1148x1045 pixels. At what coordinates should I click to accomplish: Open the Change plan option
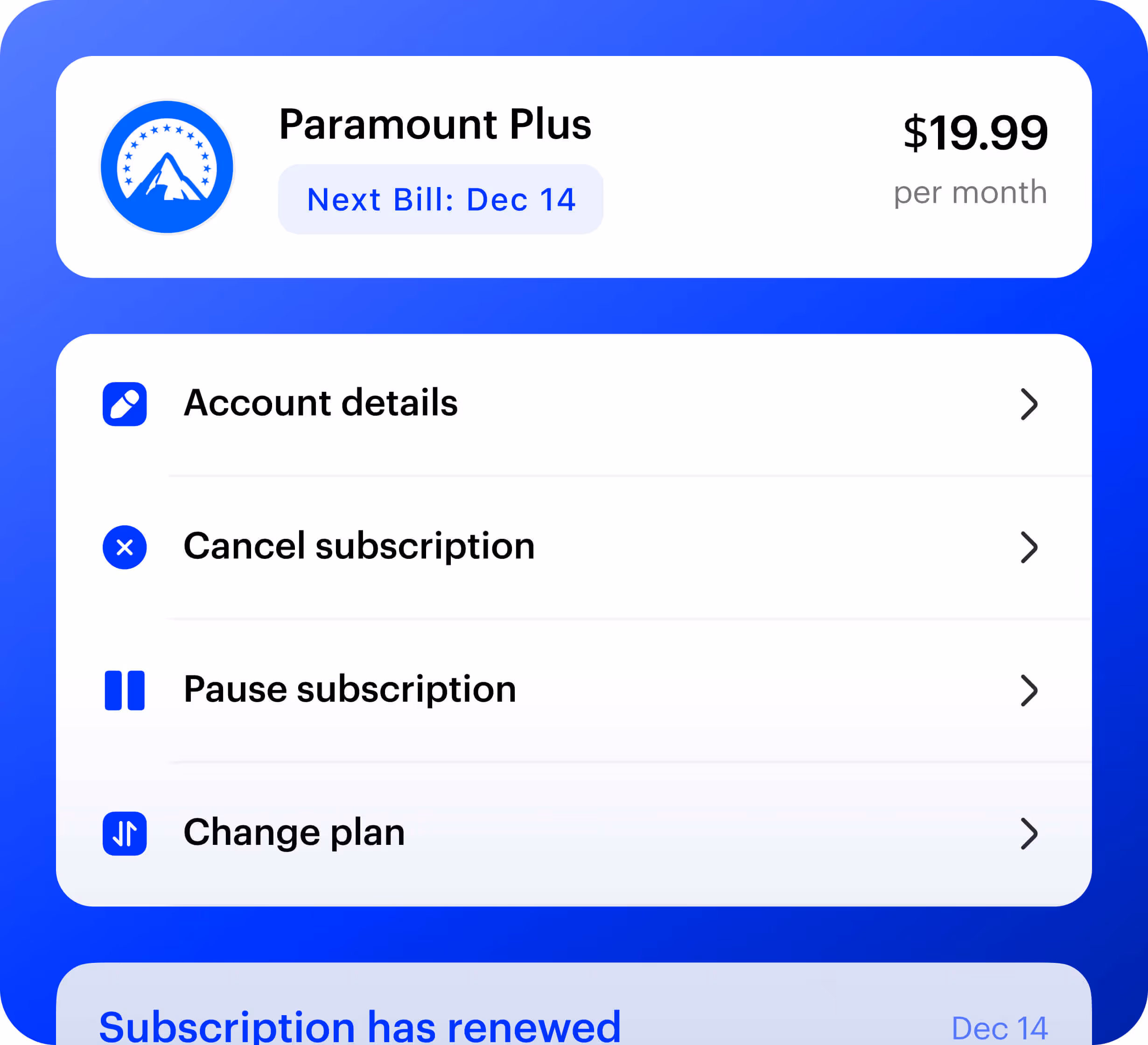click(x=294, y=833)
